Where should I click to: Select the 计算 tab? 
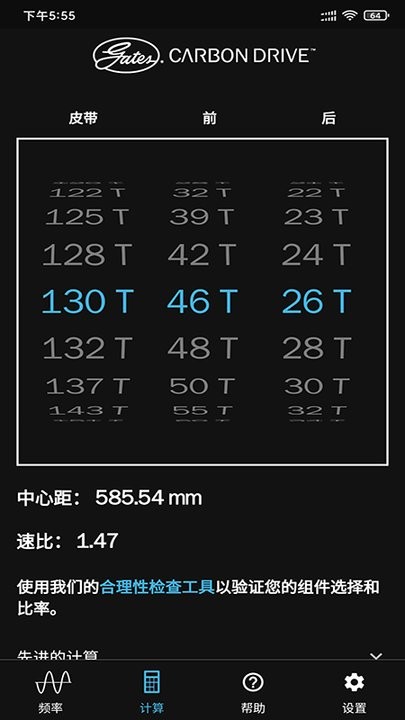[152, 692]
